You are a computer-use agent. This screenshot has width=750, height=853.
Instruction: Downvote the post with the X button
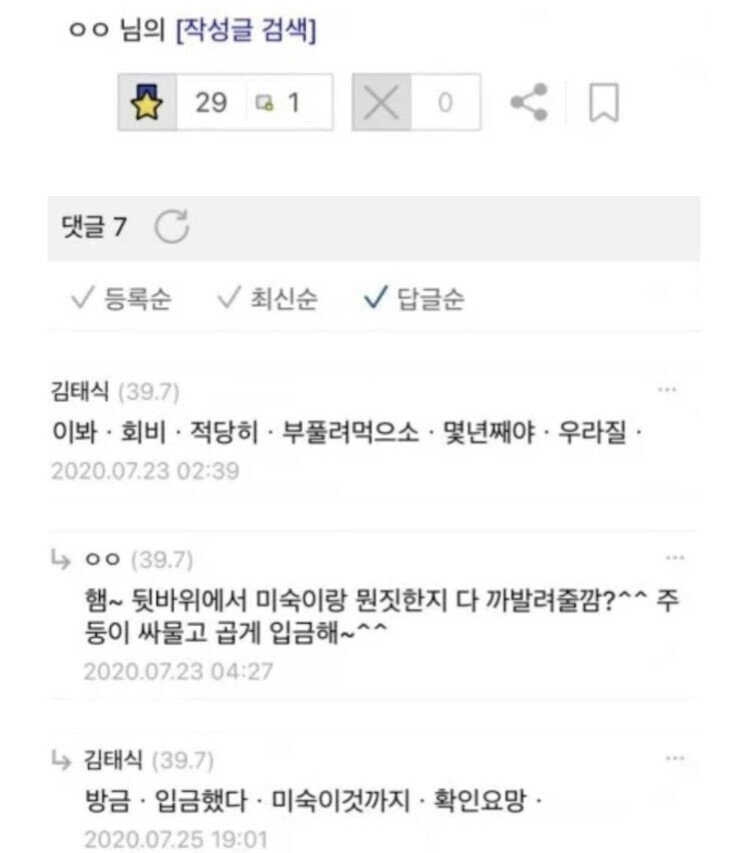(x=380, y=102)
